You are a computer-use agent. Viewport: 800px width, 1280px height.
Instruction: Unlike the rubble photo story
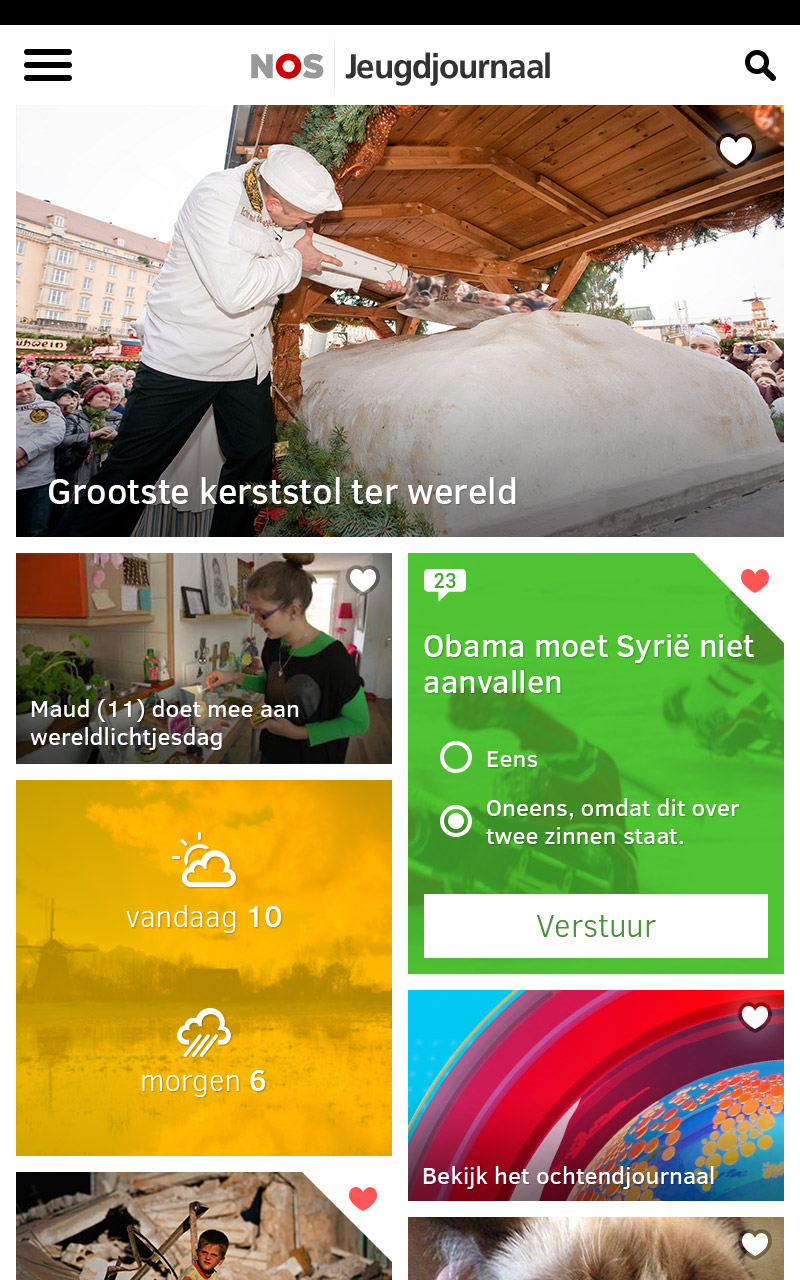pyautogui.click(x=363, y=1198)
